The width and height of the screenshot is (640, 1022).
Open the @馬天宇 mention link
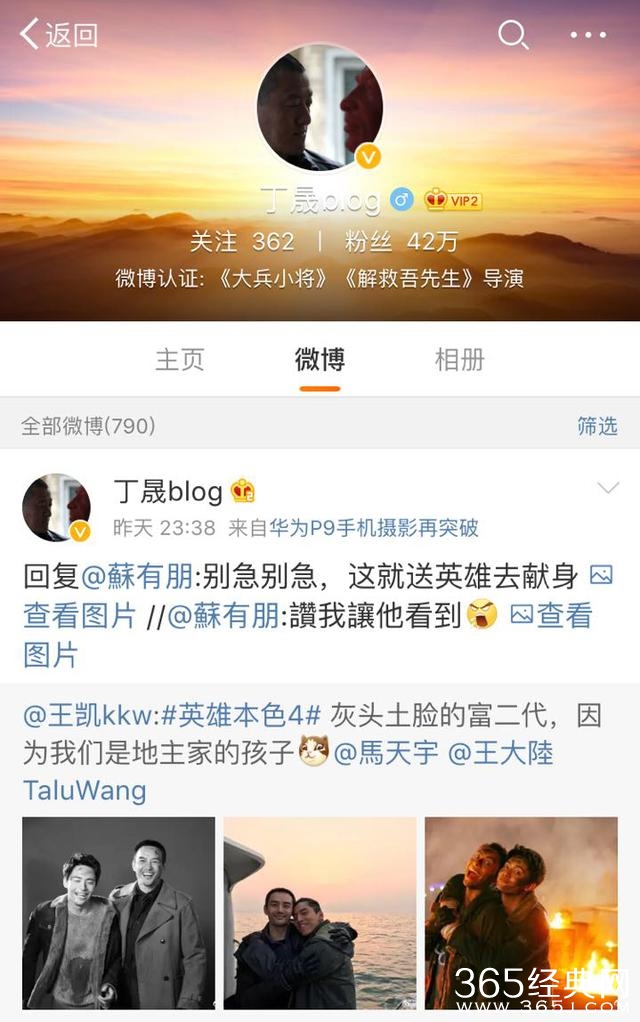tap(385, 752)
